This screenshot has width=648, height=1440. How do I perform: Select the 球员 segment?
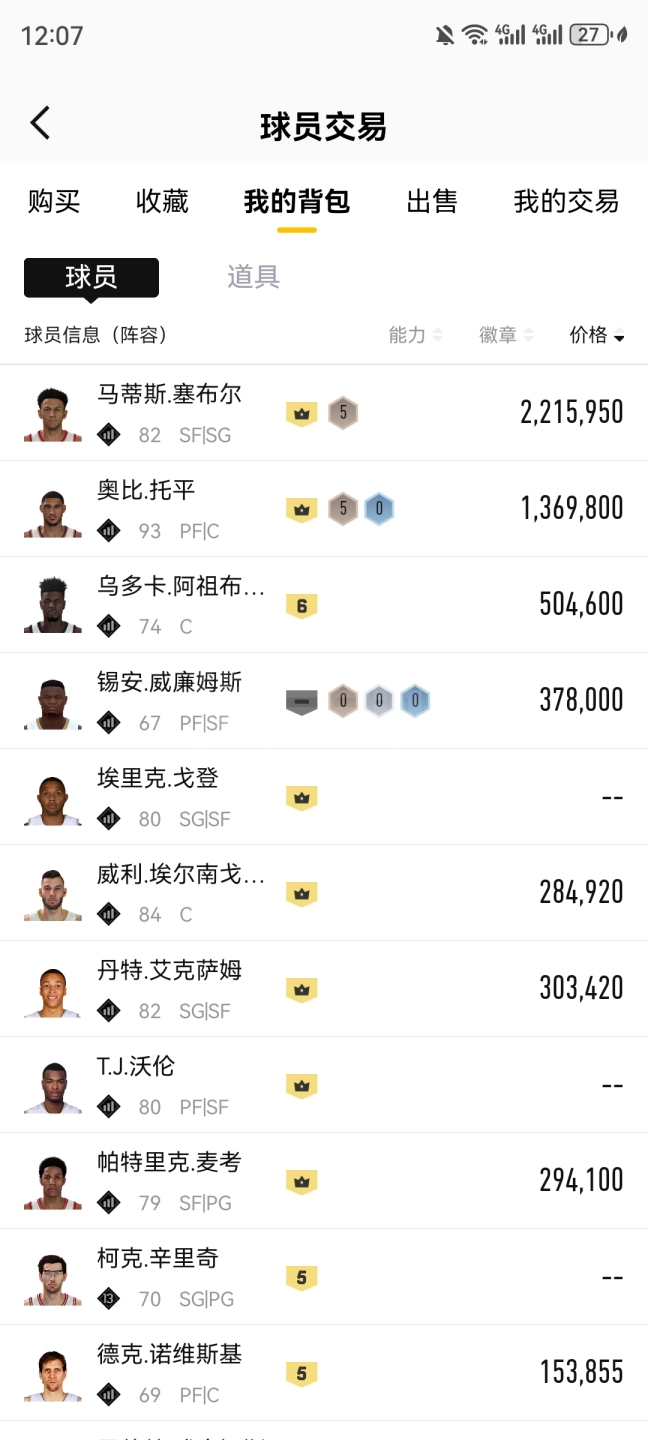(x=91, y=277)
